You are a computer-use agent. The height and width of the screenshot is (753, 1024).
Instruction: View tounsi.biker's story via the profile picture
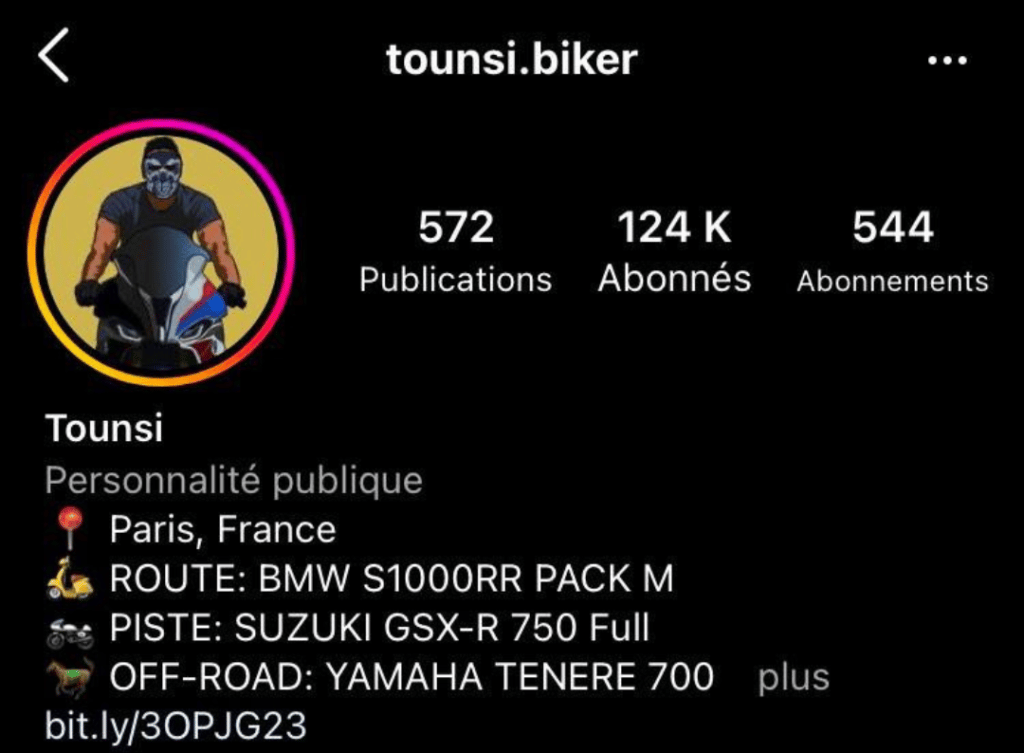(160, 252)
